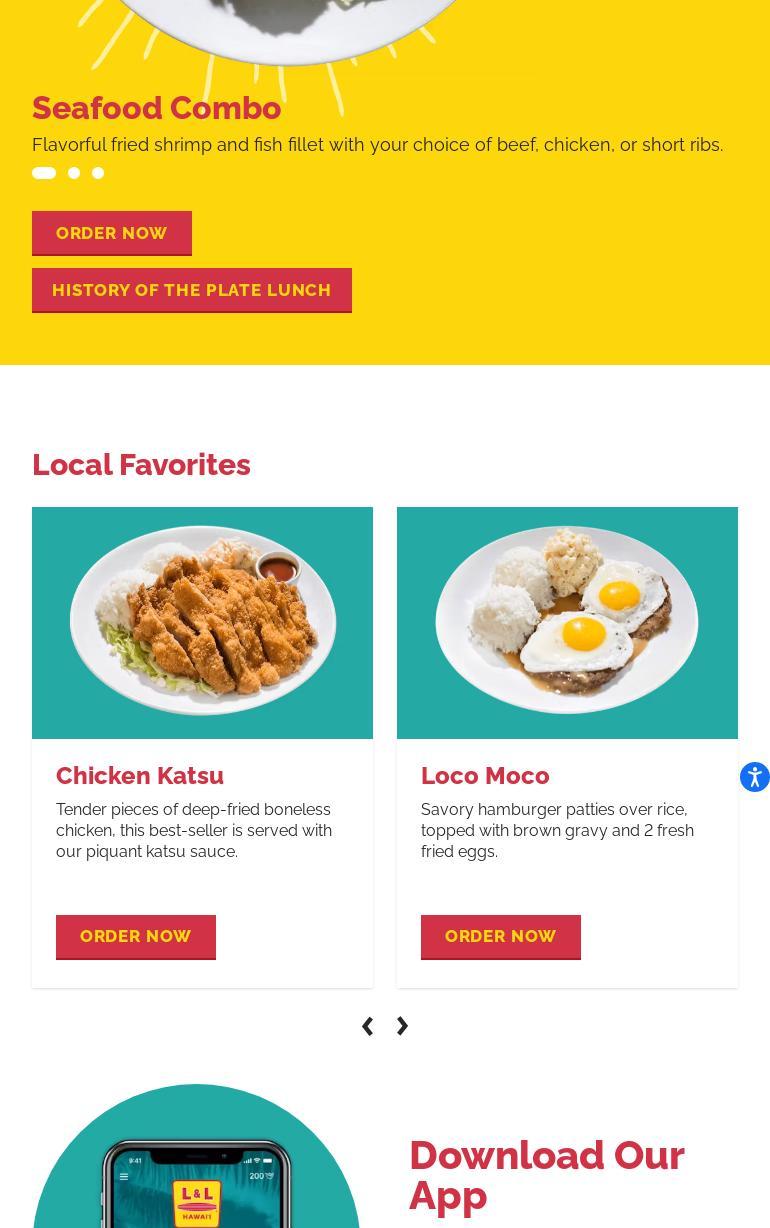Order Chicken Katsu now
The width and height of the screenshot is (770, 1228).
point(136,937)
